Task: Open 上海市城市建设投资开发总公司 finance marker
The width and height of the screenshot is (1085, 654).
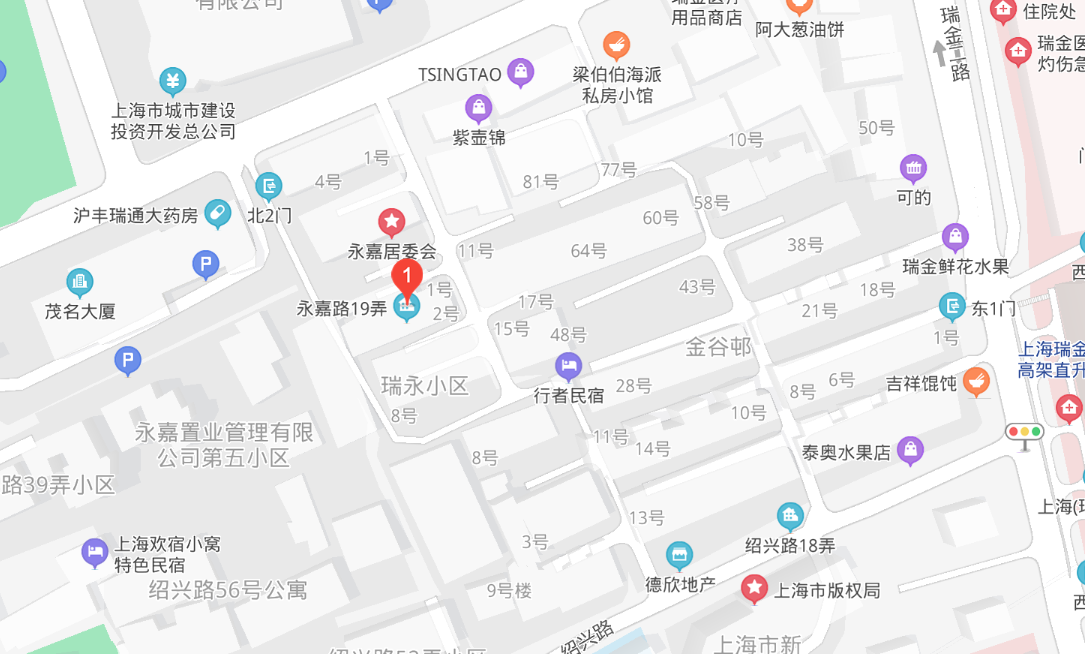Action: point(173,81)
